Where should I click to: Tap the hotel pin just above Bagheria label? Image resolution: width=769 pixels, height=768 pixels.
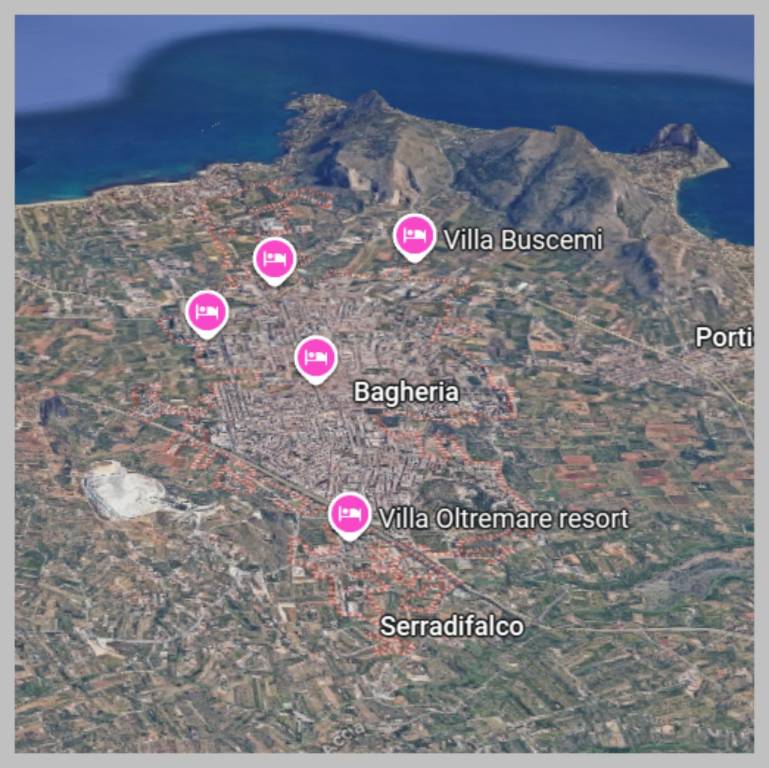tap(315, 357)
